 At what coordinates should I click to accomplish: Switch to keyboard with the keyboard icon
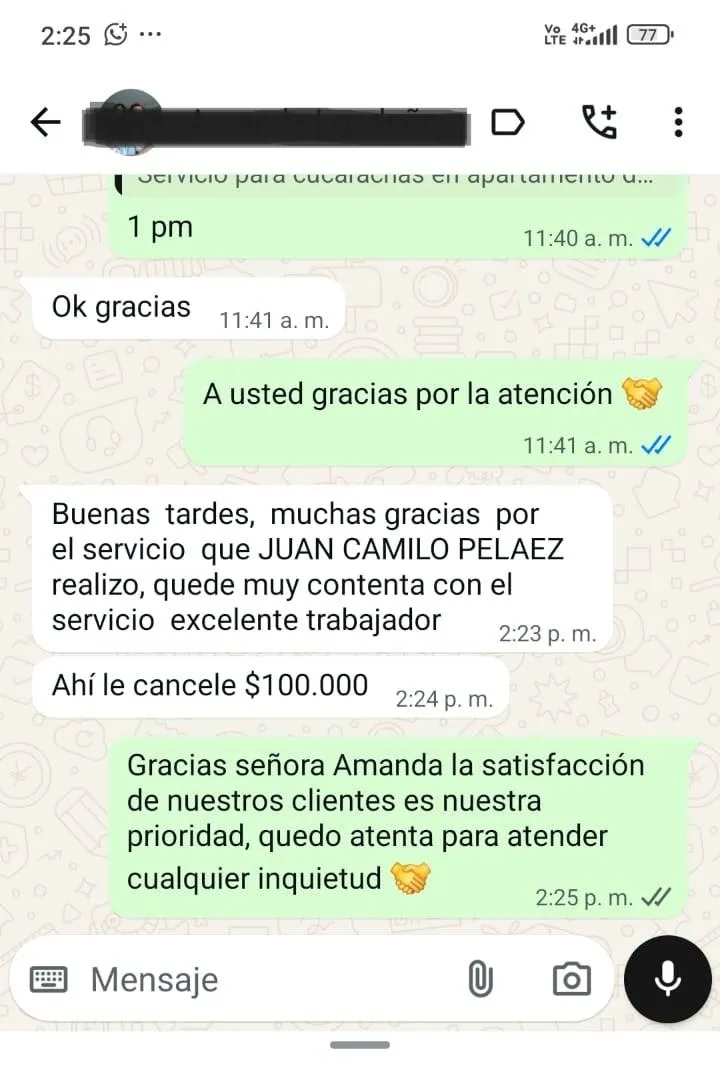[49, 980]
